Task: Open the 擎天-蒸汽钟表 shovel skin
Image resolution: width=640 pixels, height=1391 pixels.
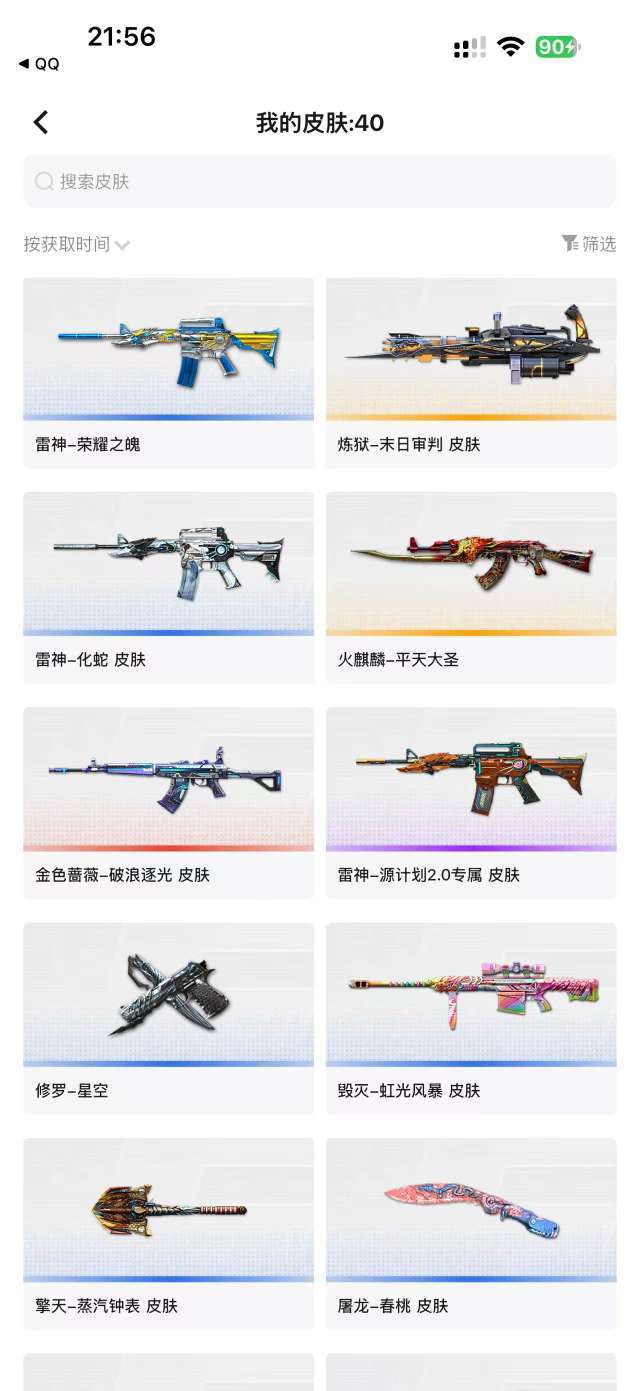Action: [168, 1234]
